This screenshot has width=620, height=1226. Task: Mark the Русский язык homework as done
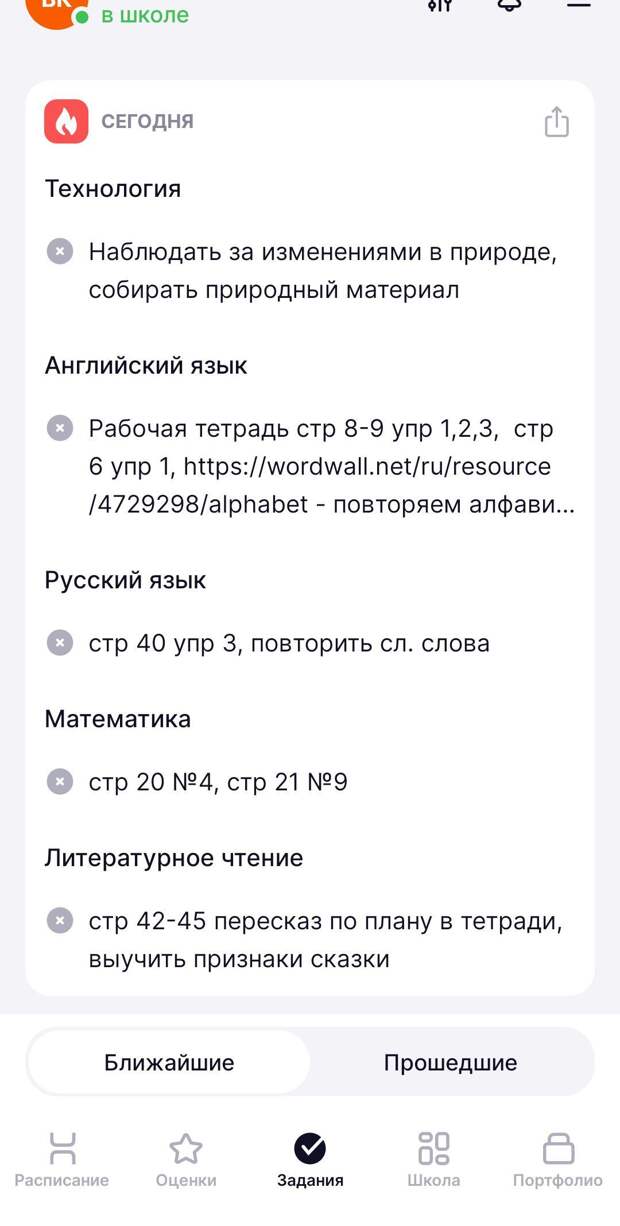[60, 643]
